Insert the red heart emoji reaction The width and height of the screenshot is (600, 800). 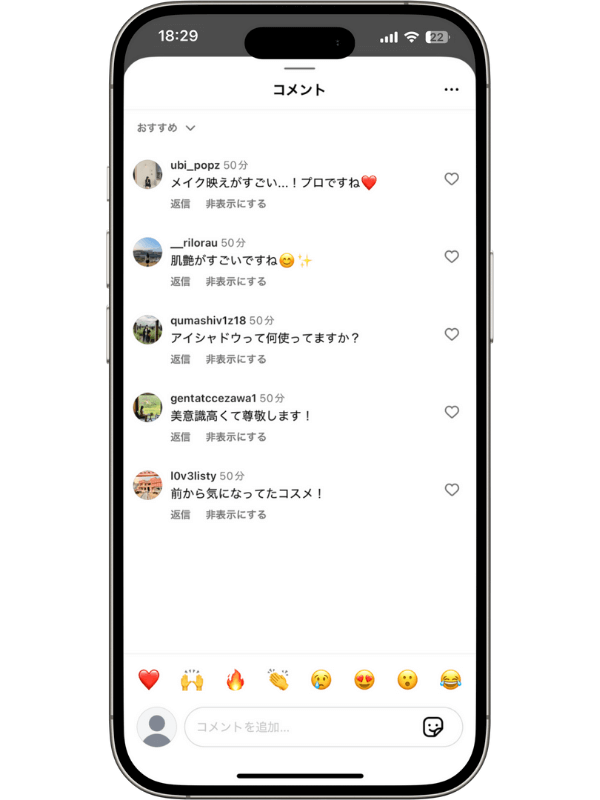(x=149, y=680)
